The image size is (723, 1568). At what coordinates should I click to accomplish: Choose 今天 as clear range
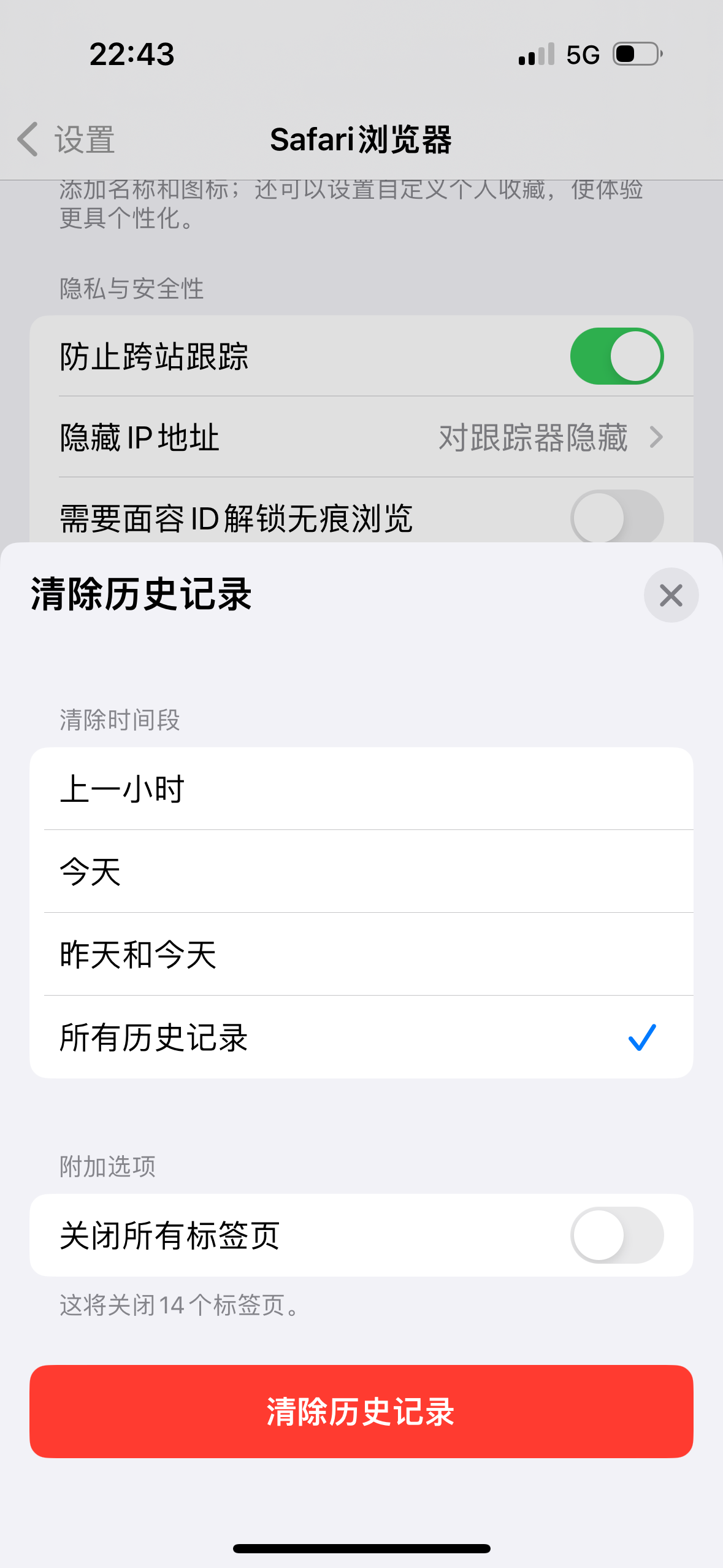tap(361, 871)
